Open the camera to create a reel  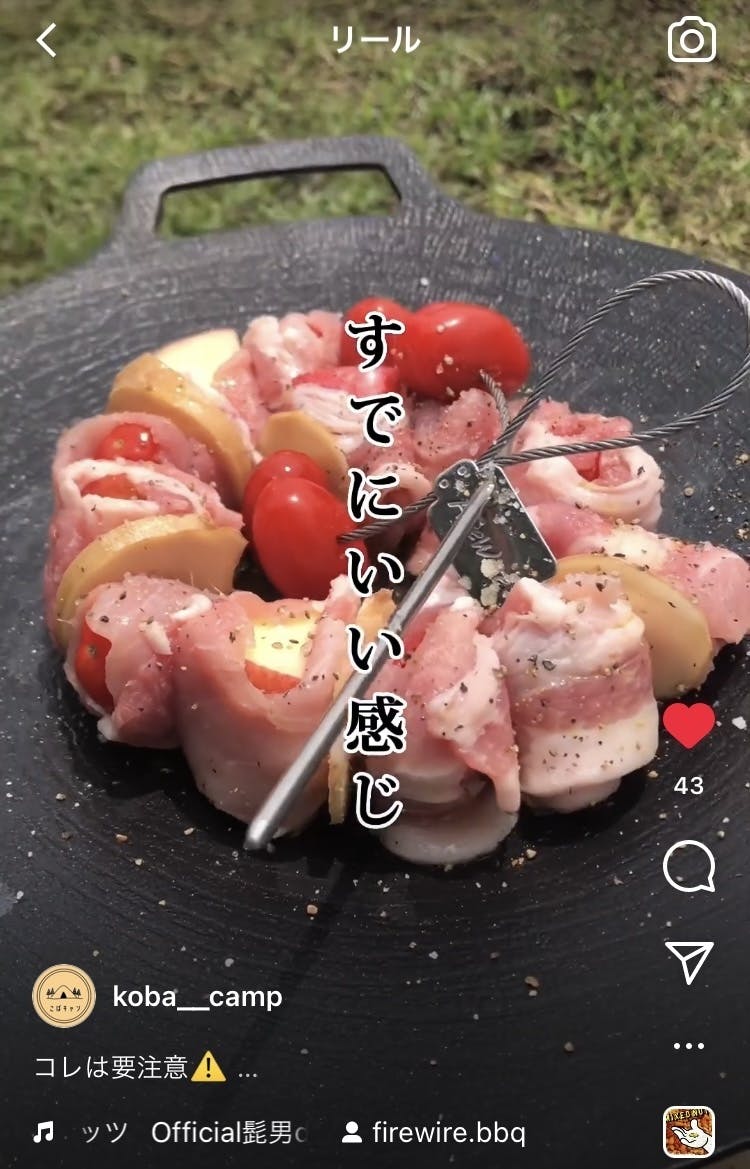pos(692,40)
